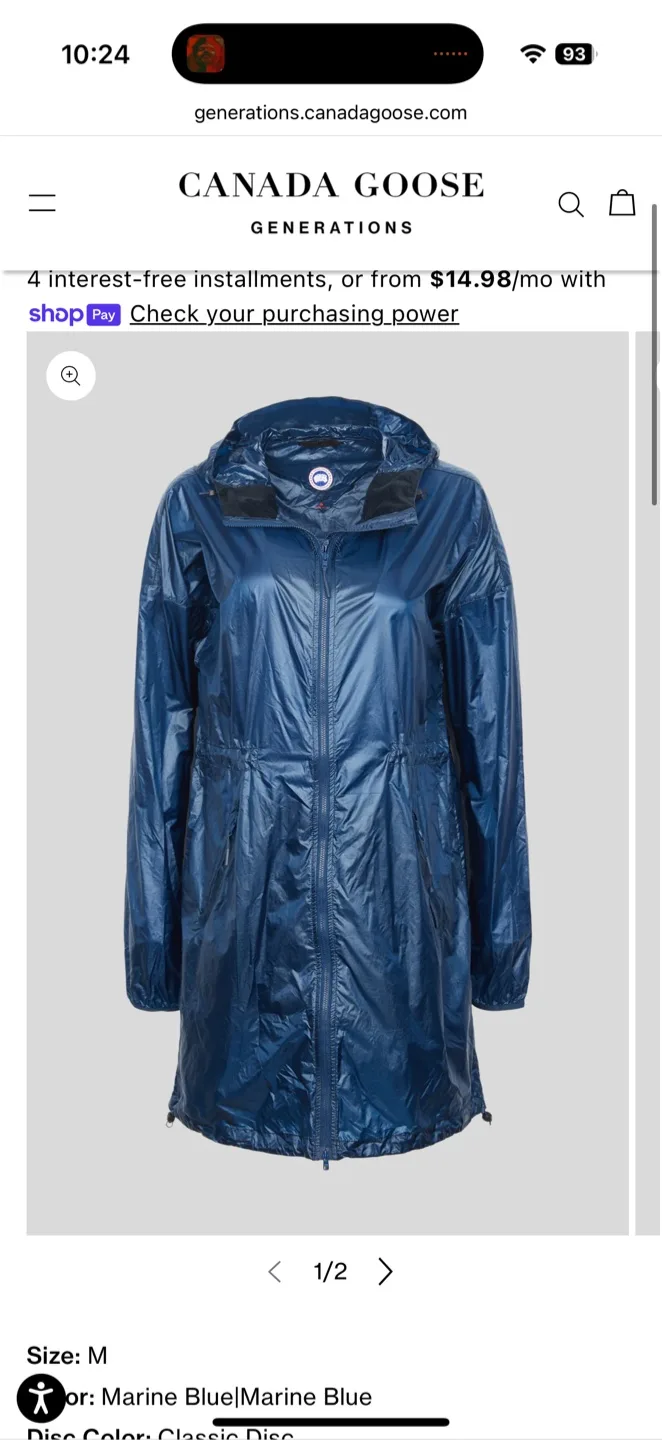The image size is (662, 1440).
Task: Open the accessibility options button
Action: [41, 1397]
